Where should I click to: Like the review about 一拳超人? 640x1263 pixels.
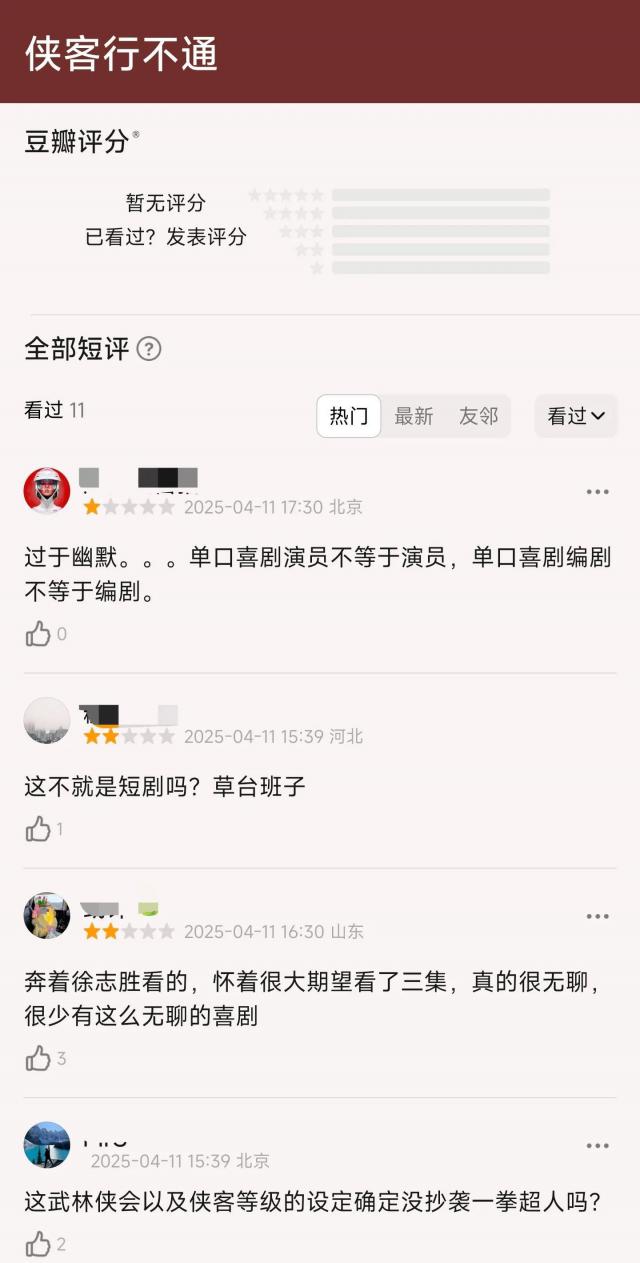[38, 1244]
